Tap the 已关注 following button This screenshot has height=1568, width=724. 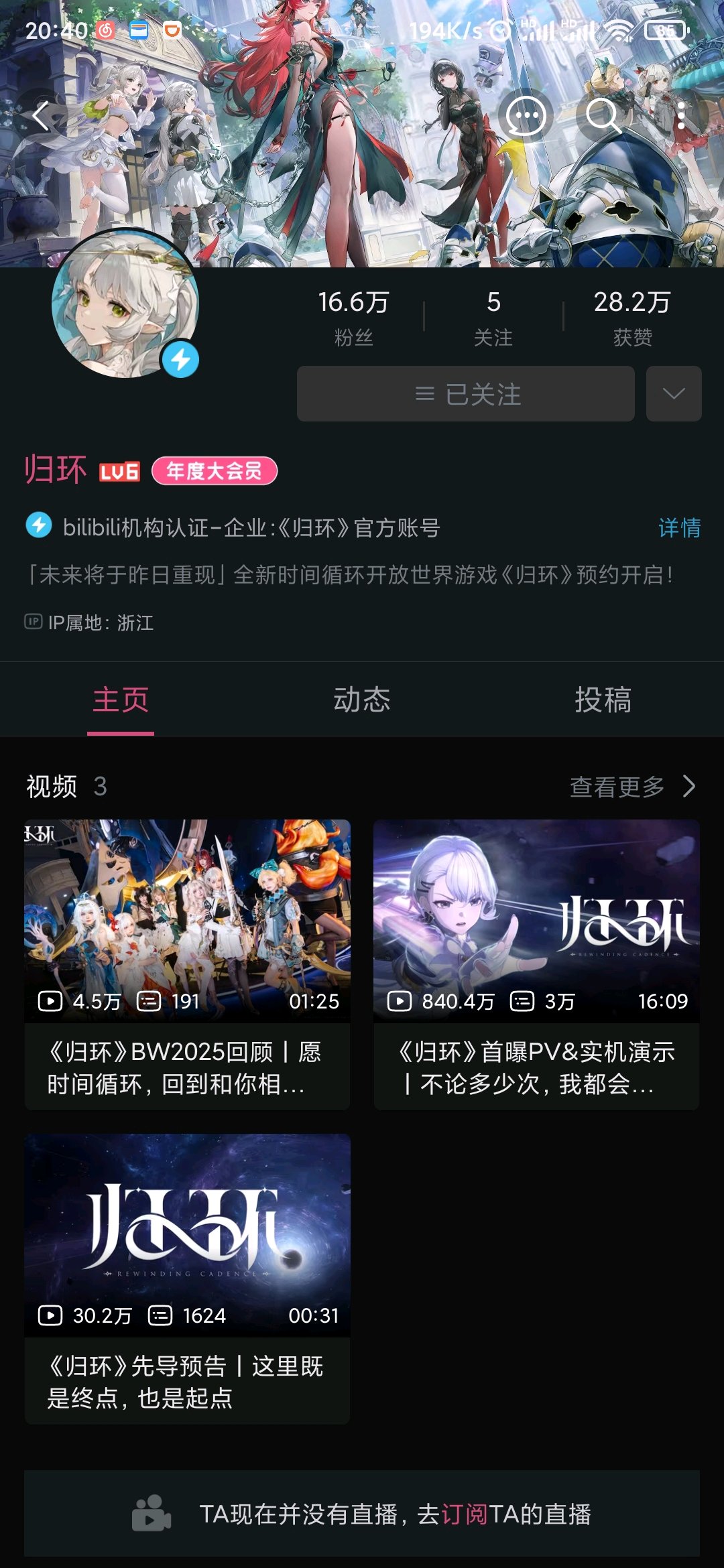pyautogui.click(x=465, y=394)
